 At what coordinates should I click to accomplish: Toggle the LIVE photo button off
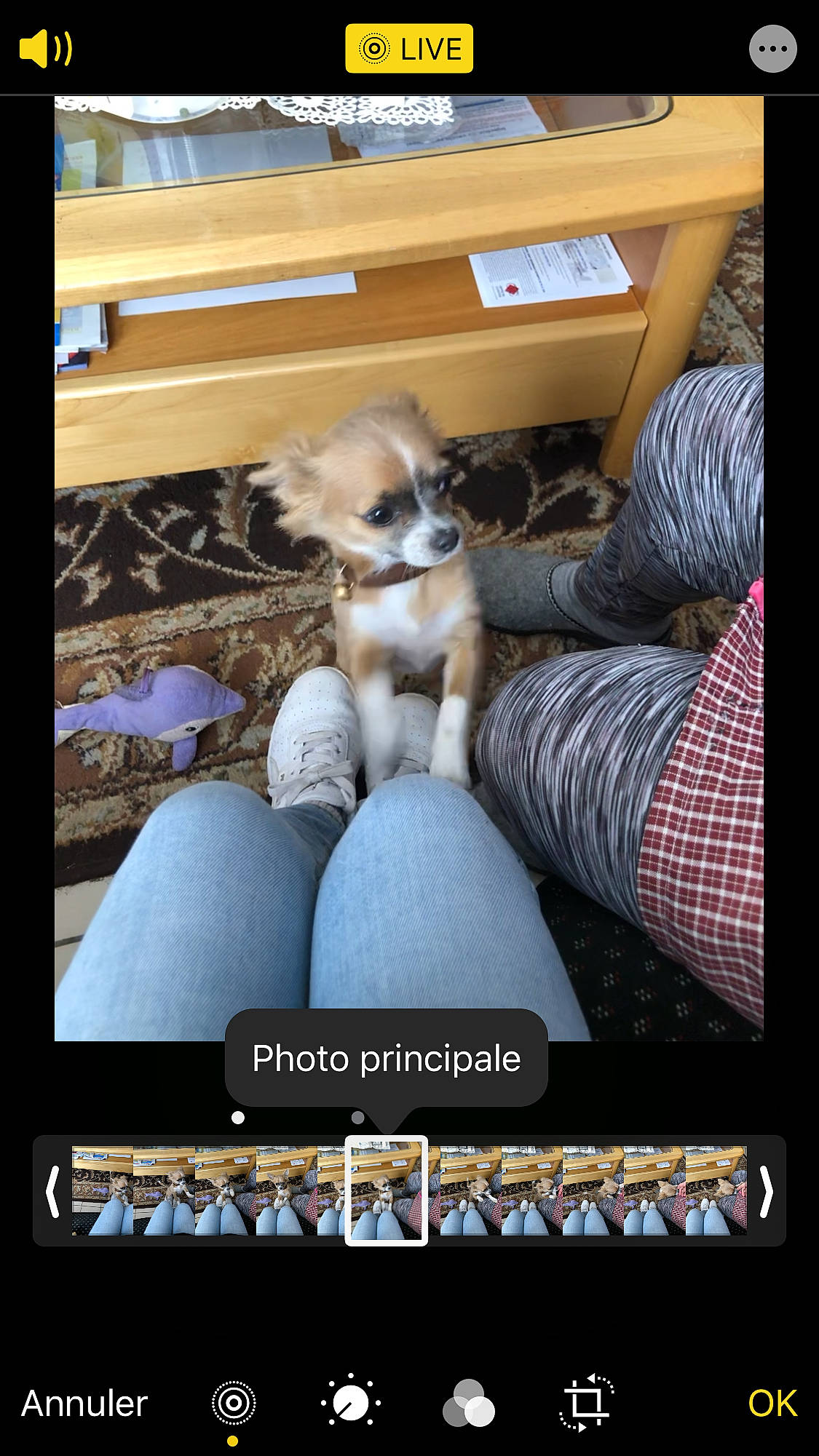(409, 49)
